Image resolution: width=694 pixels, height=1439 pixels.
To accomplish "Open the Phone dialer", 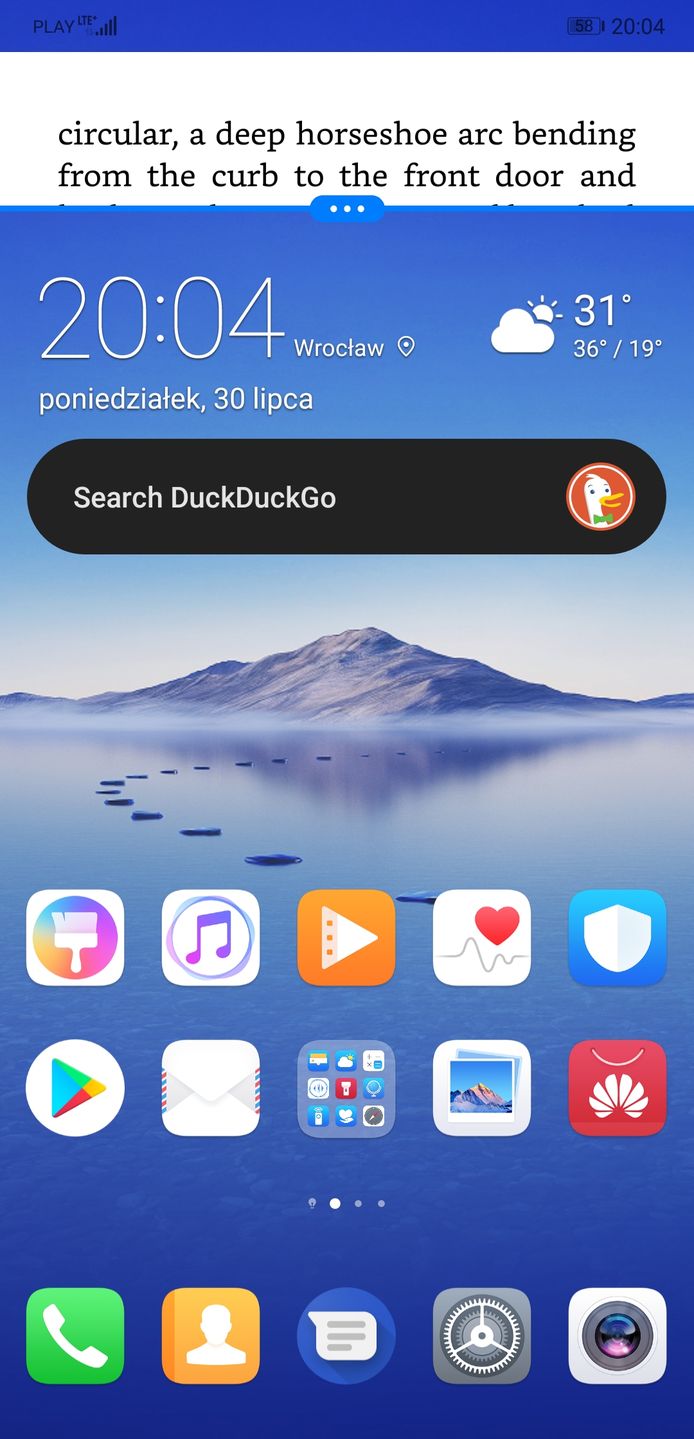I will (x=75, y=1336).
